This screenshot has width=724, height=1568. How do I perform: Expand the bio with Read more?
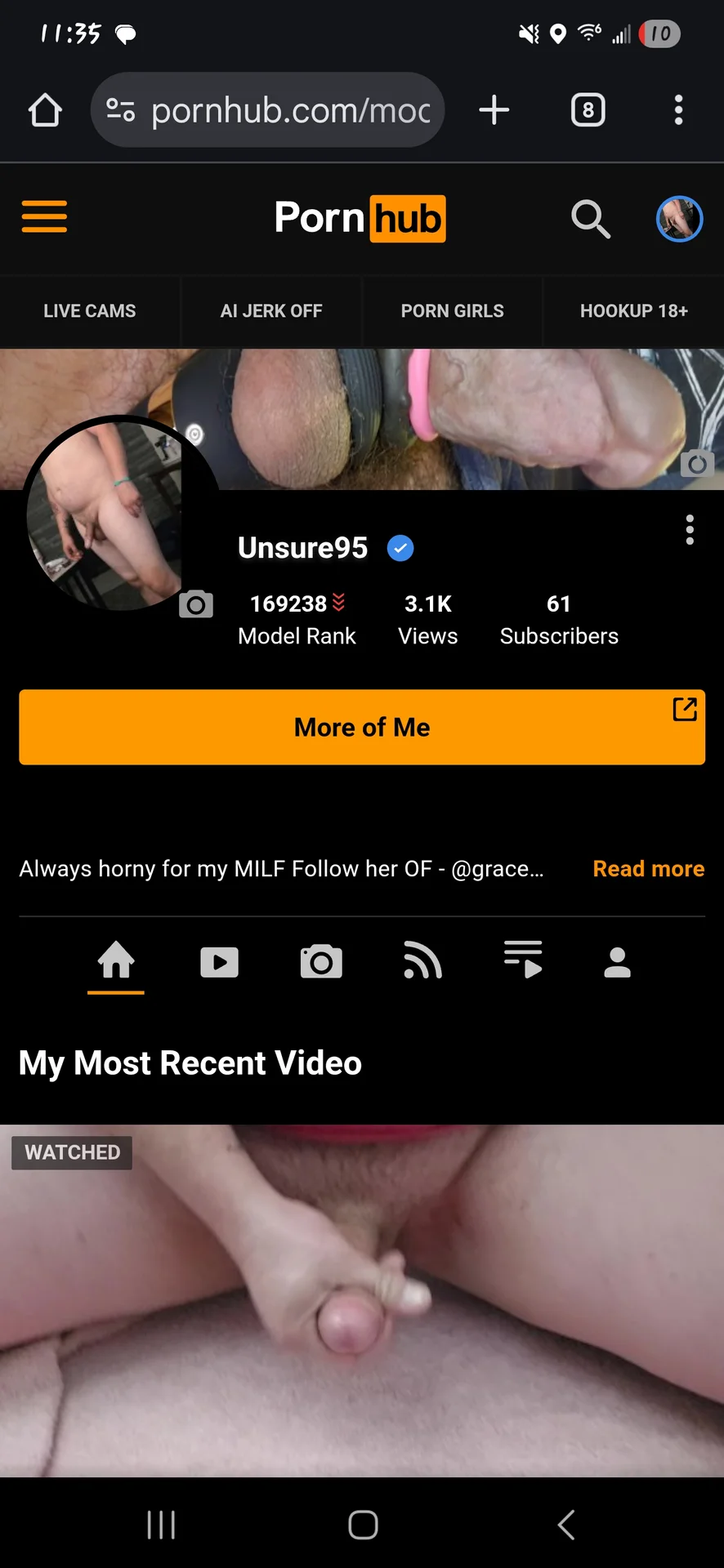tap(648, 869)
